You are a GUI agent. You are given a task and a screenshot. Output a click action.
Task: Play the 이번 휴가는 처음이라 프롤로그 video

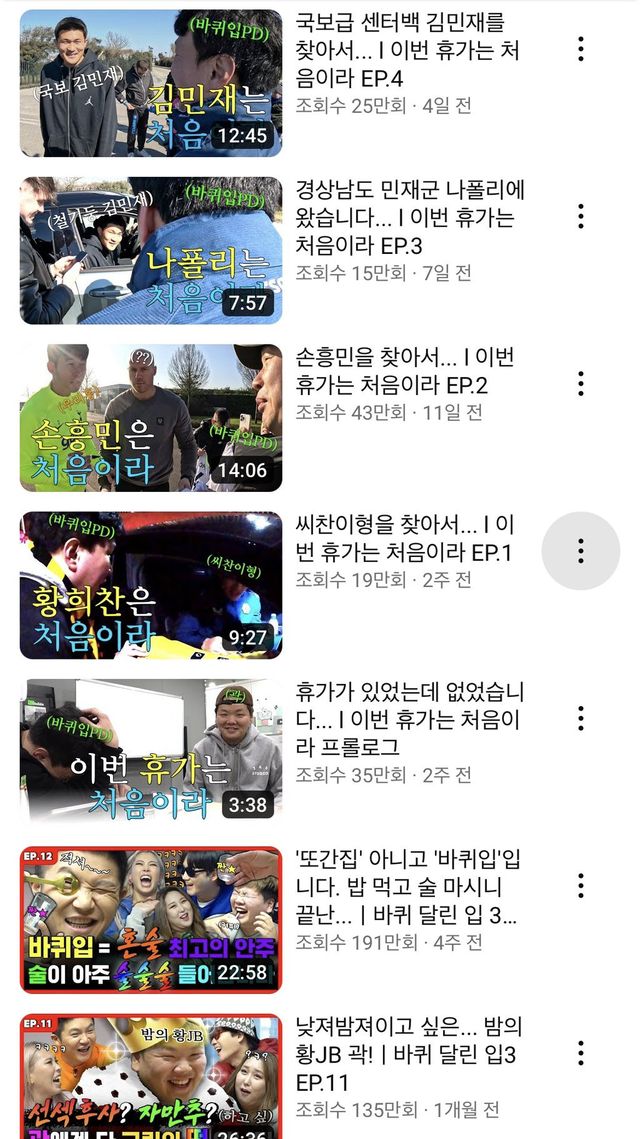151,752
